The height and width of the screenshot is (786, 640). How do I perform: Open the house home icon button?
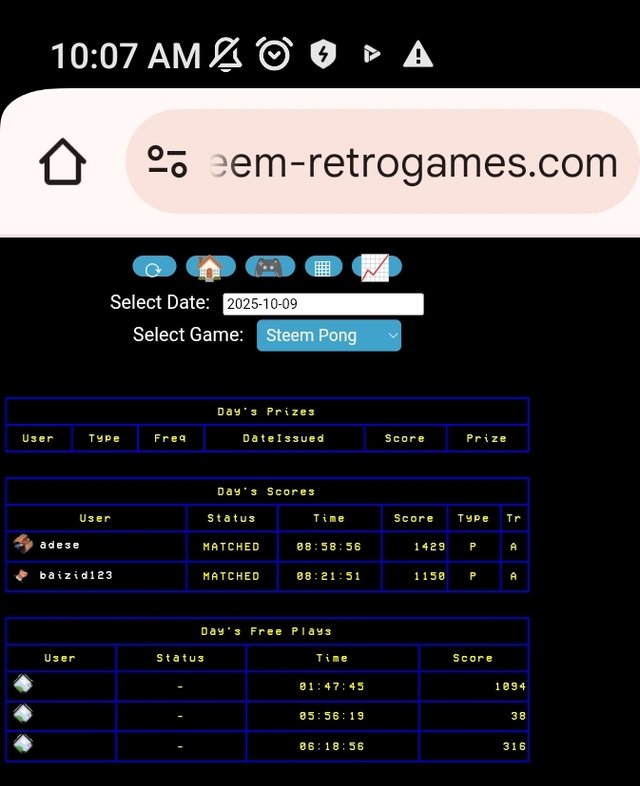point(210,267)
